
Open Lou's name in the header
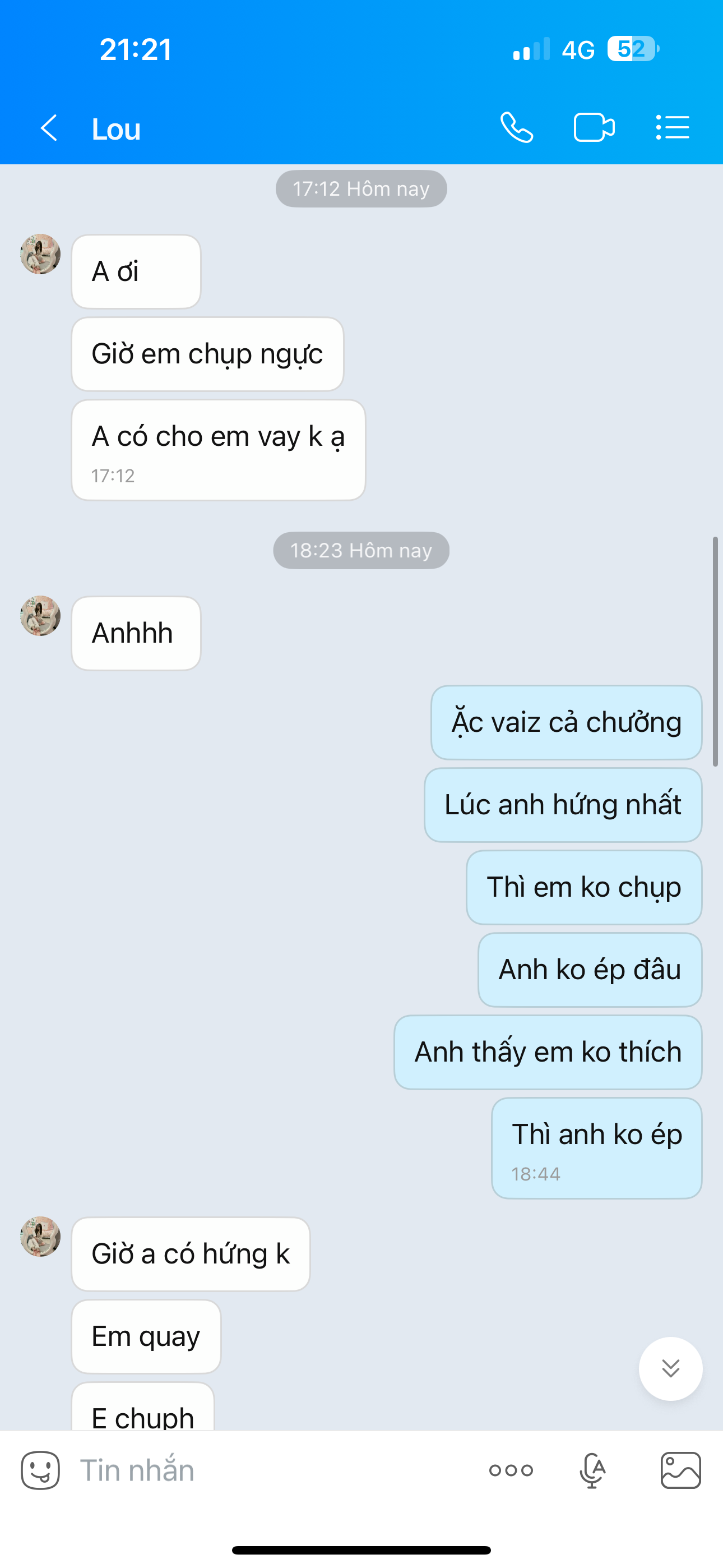click(116, 129)
